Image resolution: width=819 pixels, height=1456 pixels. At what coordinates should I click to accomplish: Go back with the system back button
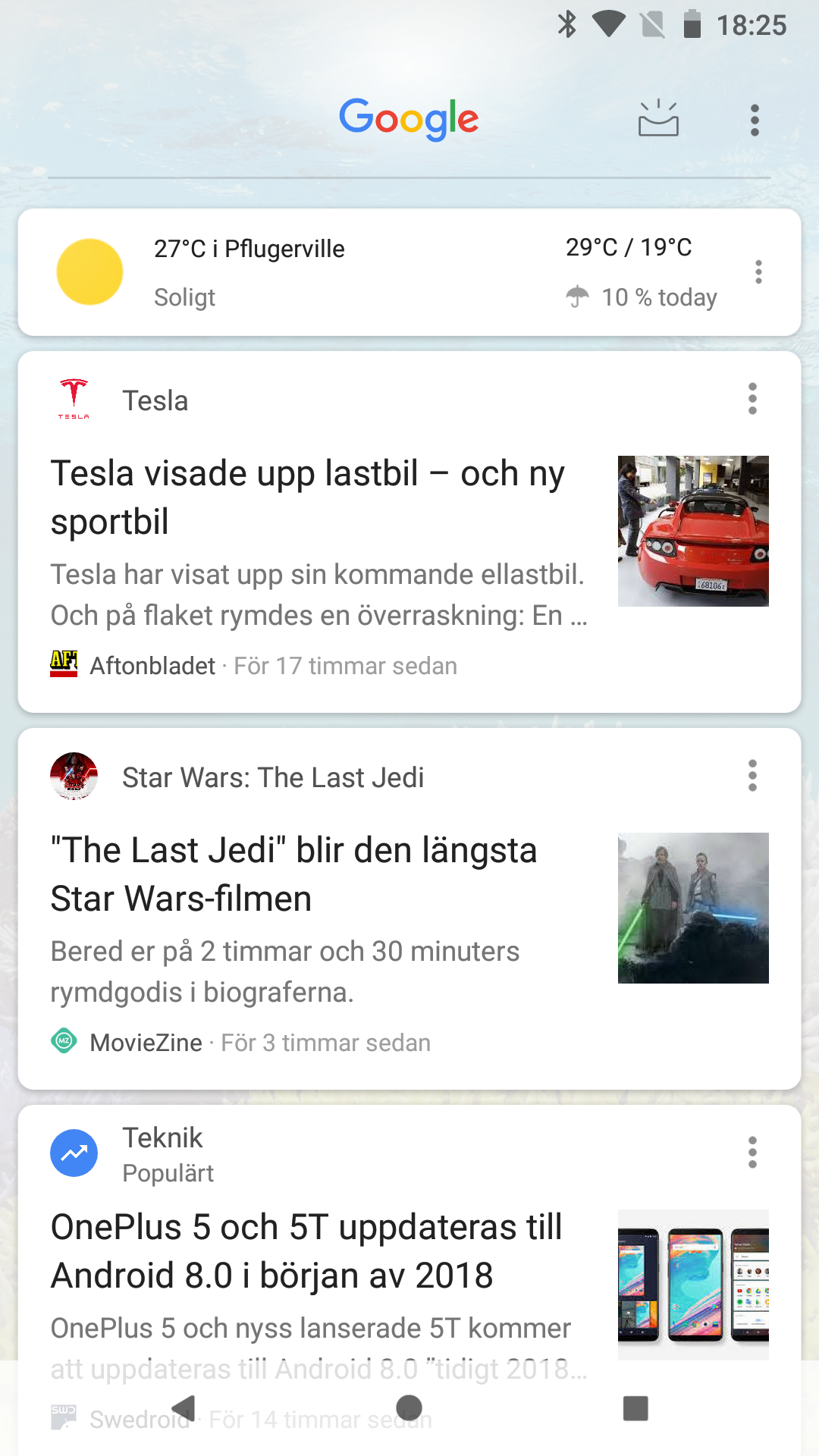pos(184,1408)
